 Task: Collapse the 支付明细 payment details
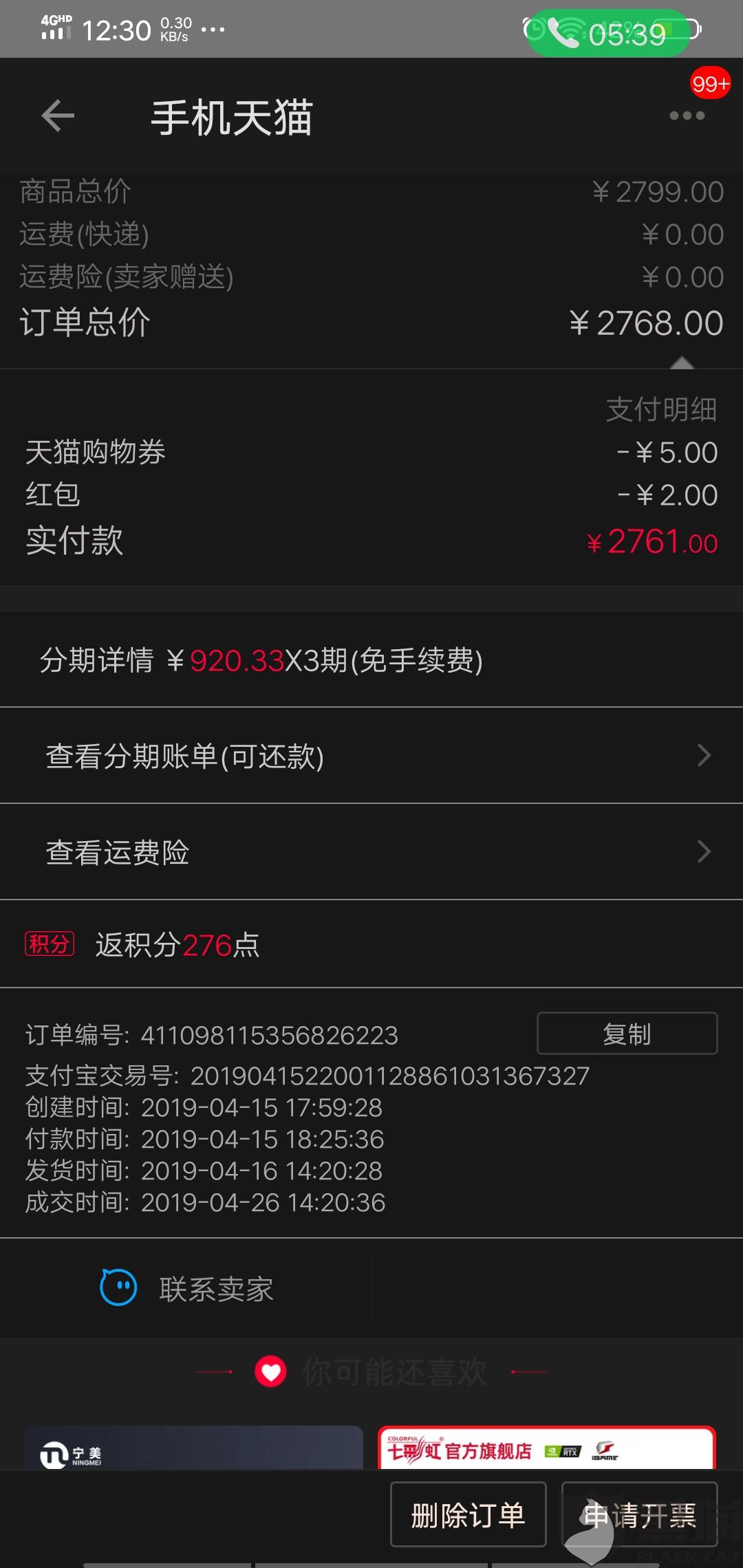click(x=681, y=363)
